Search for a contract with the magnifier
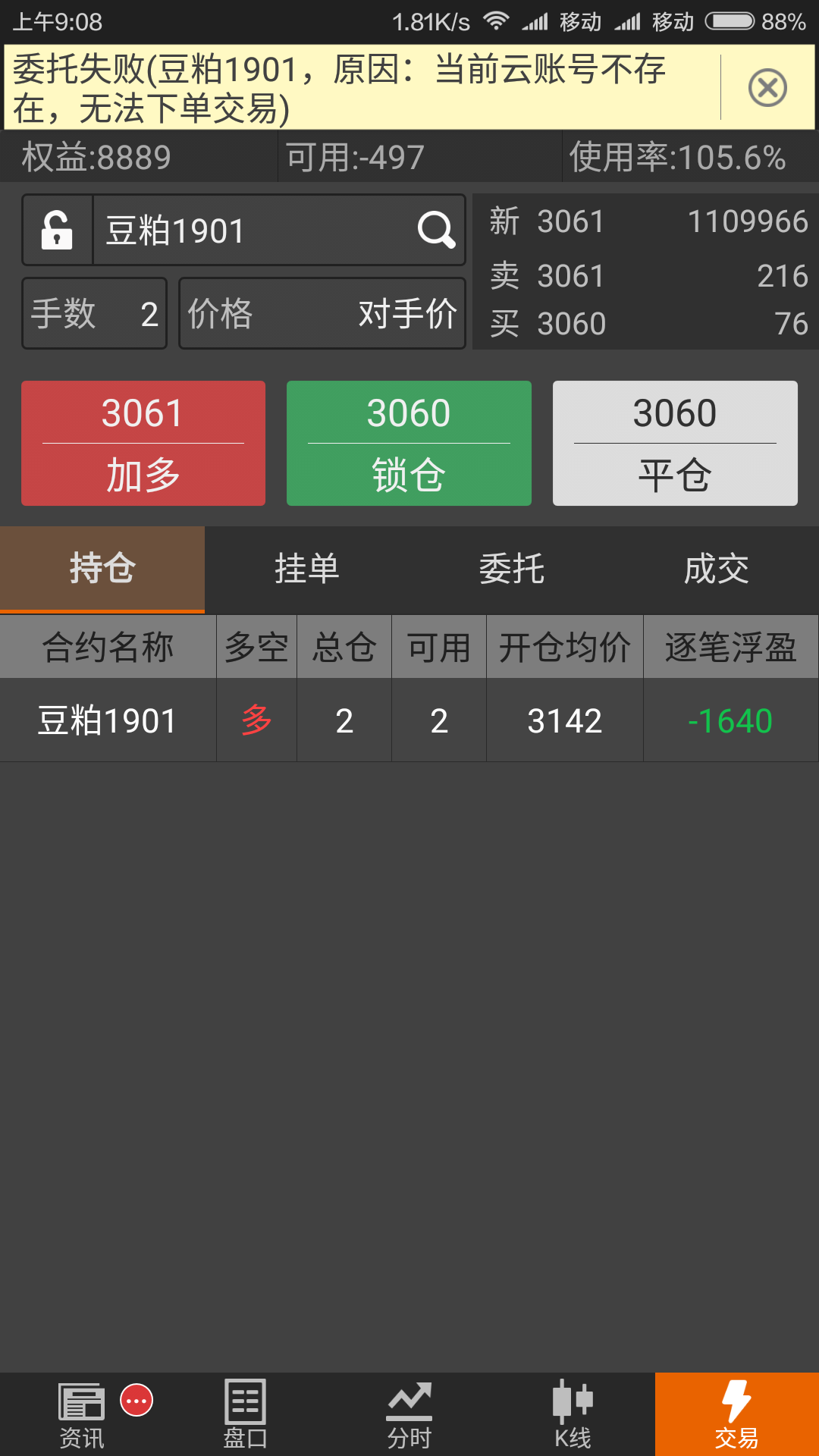Image resolution: width=819 pixels, height=1456 pixels. click(436, 230)
